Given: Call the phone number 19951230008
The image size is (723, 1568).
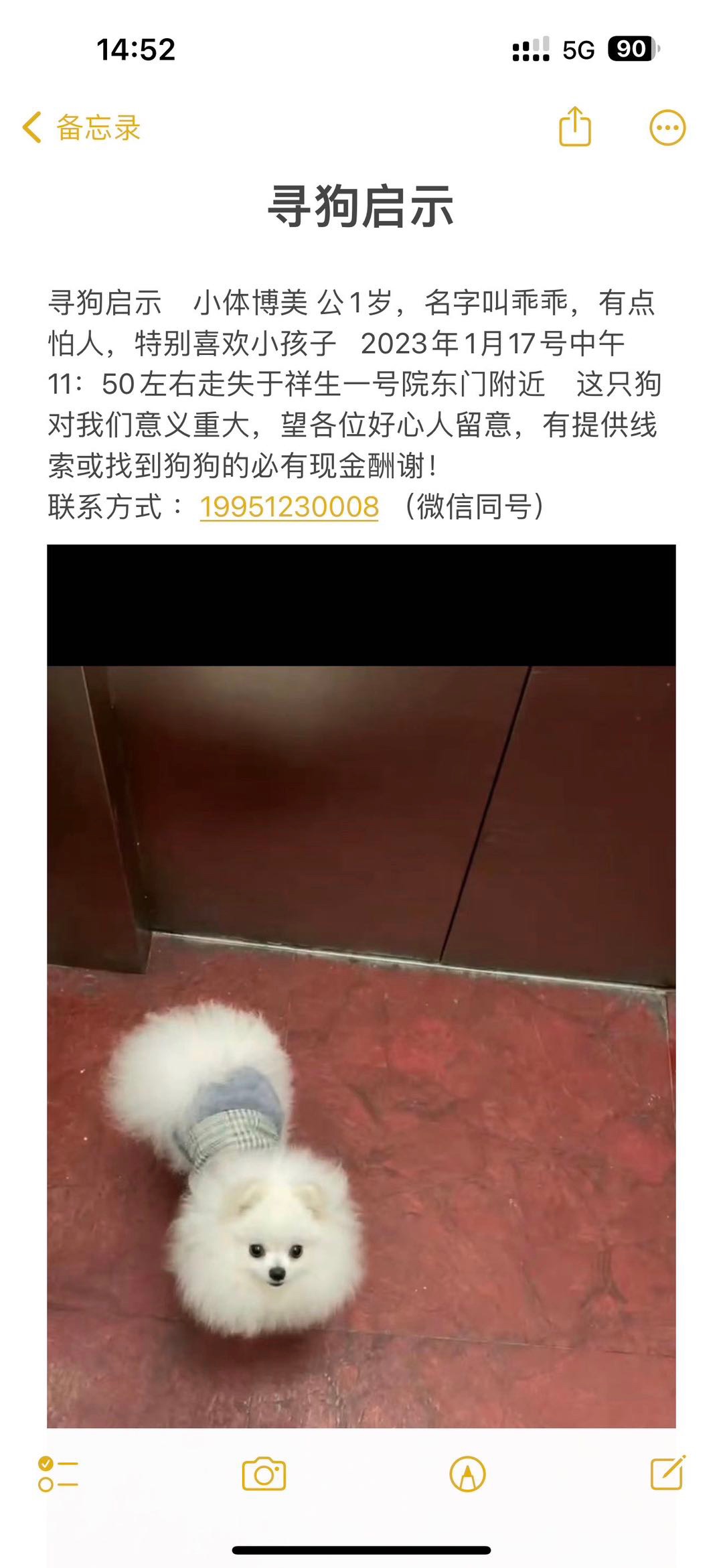Looking at the screenshot, I should click(289, 507).
